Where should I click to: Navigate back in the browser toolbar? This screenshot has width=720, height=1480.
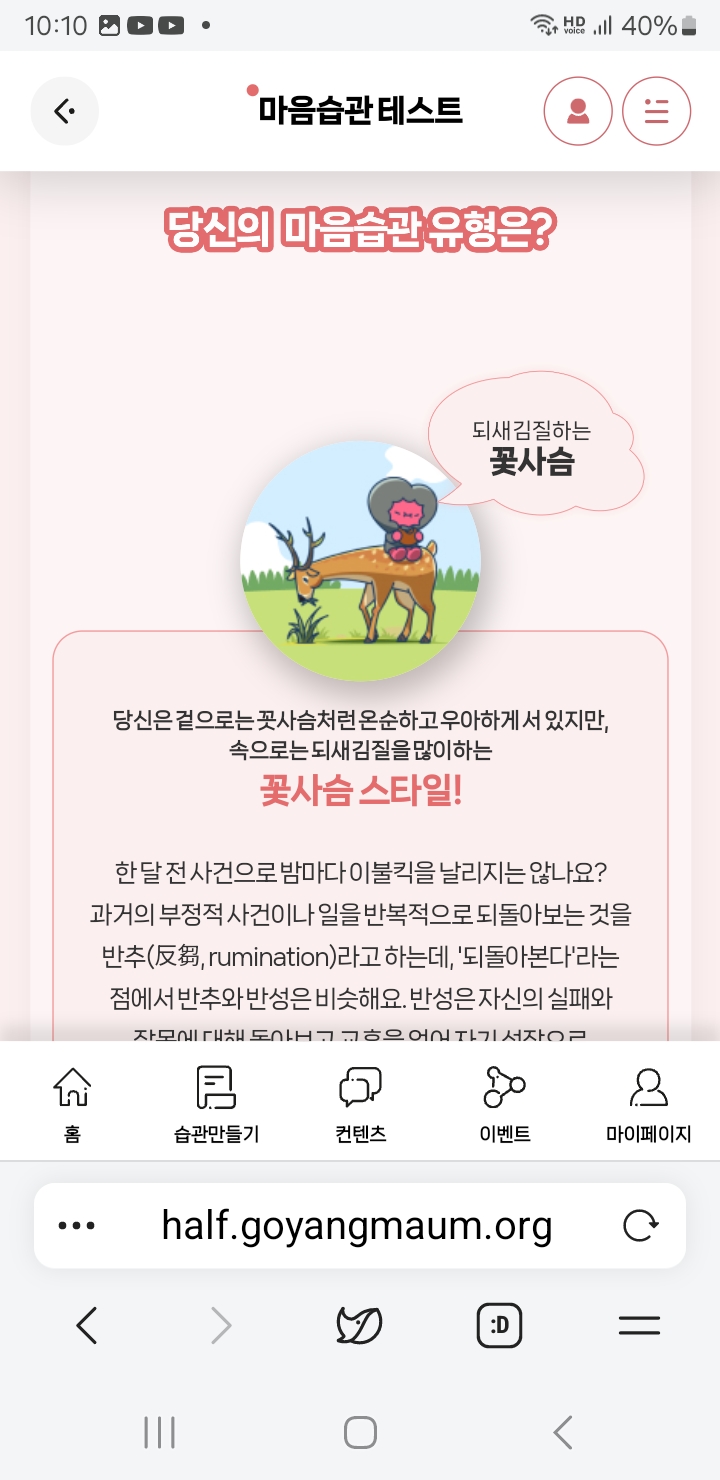click(87, 1326)
